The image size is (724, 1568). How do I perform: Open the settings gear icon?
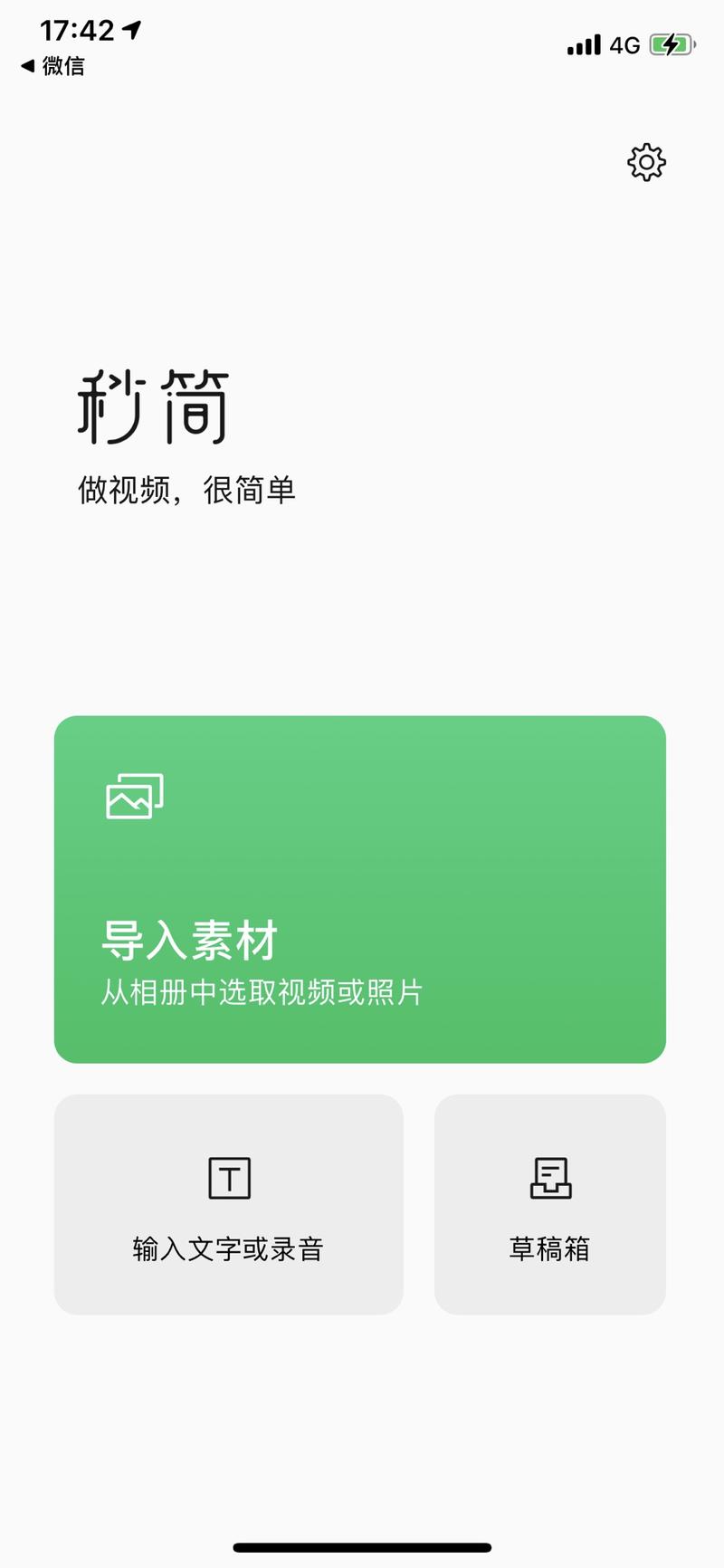pyautogui.click(x=645, y=163)
